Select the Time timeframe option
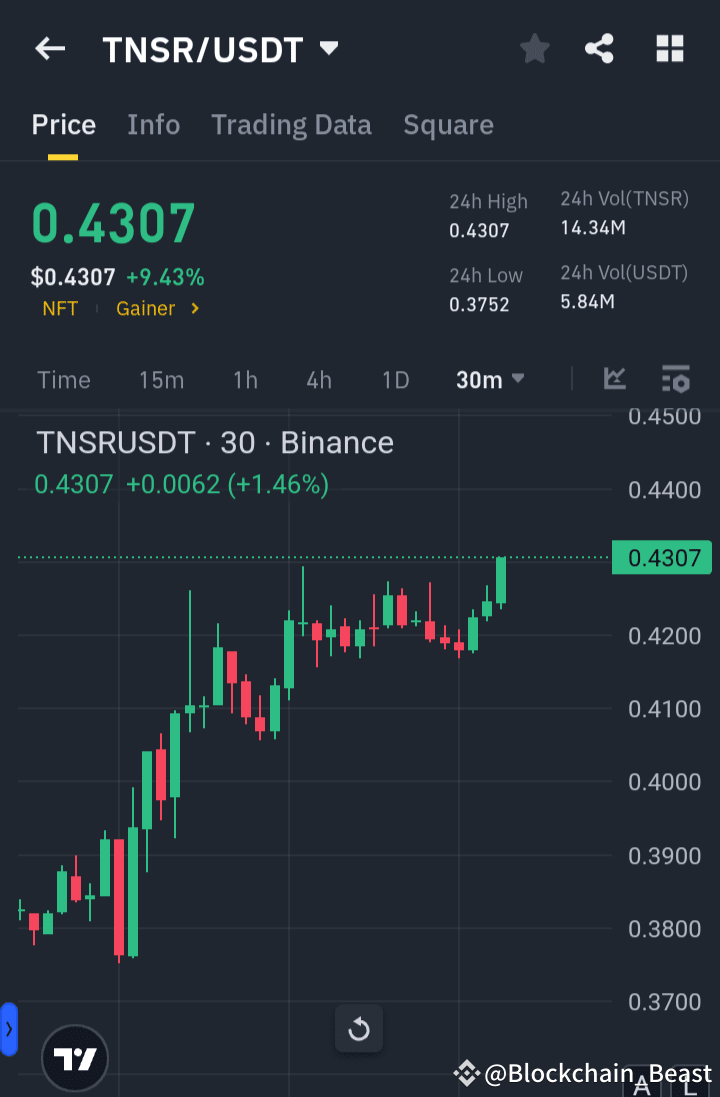The image size is (720, 1097). click(x=64, y=380)
